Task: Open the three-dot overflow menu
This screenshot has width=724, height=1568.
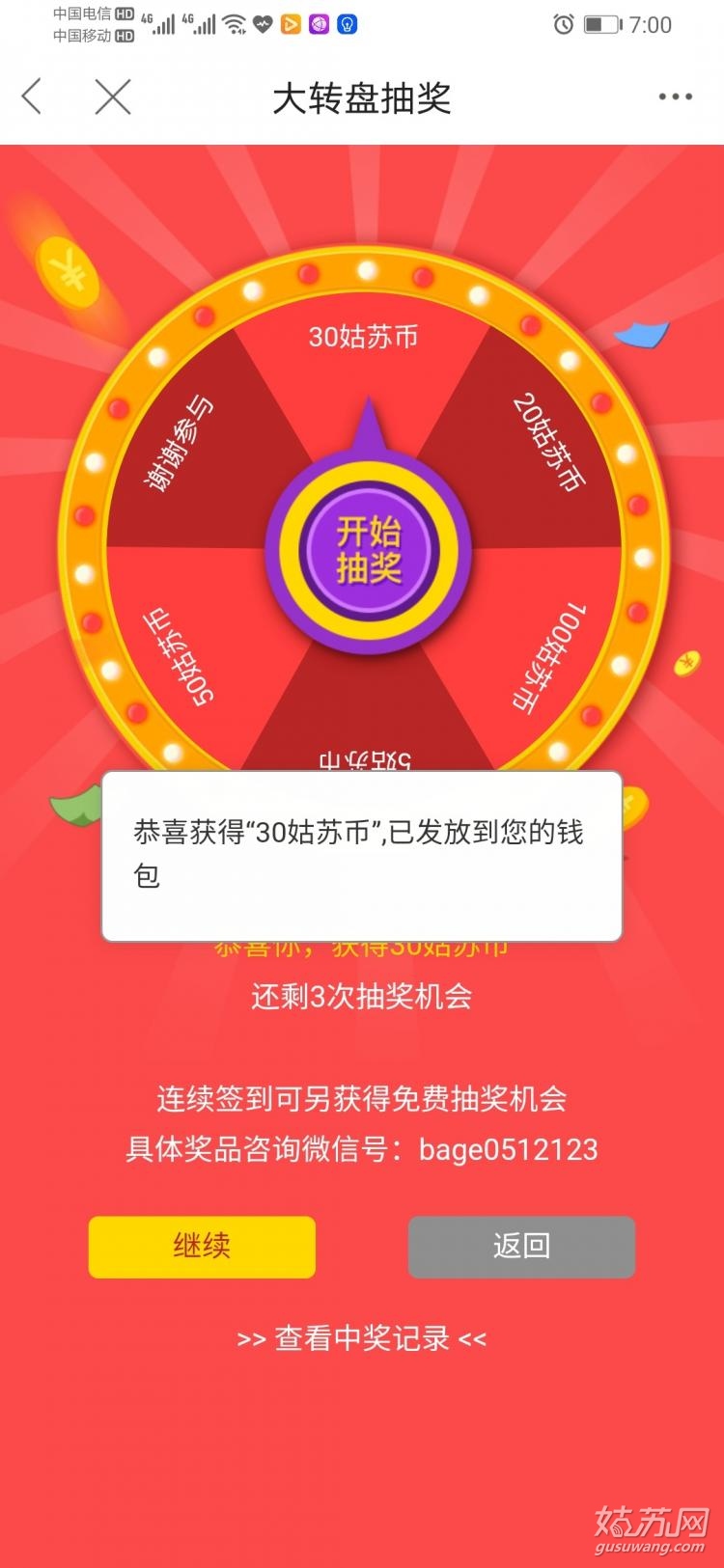Action: pos(675,96)
